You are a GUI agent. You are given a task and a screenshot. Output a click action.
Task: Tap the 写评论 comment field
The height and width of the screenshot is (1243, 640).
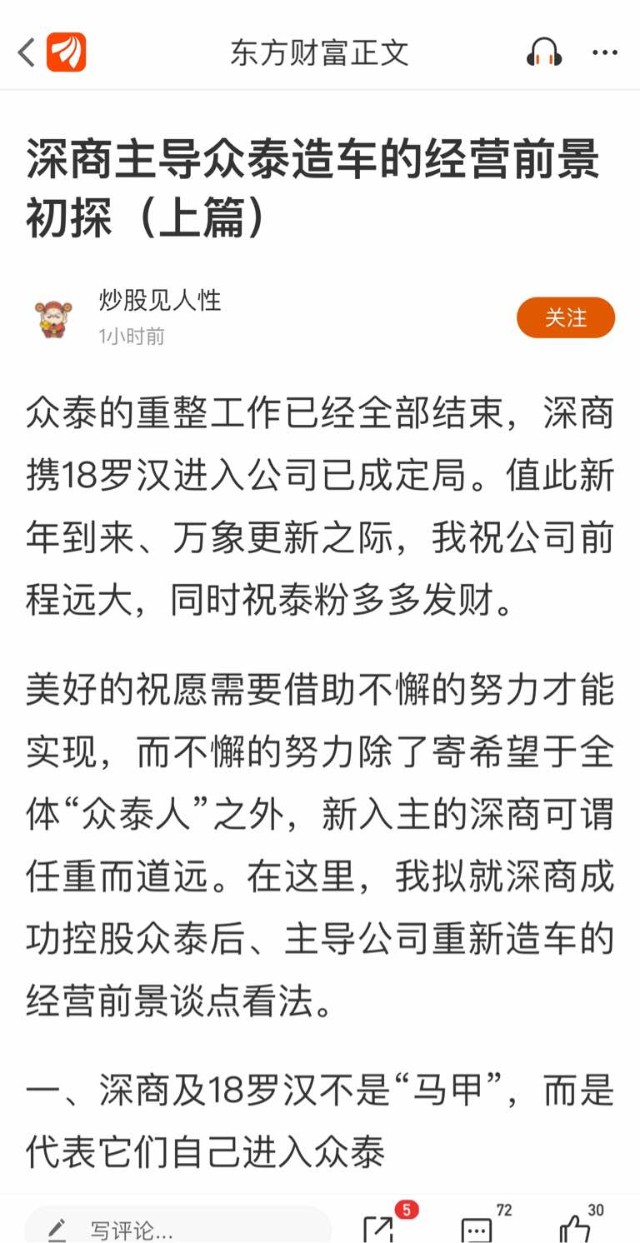tap(175, 1228)
